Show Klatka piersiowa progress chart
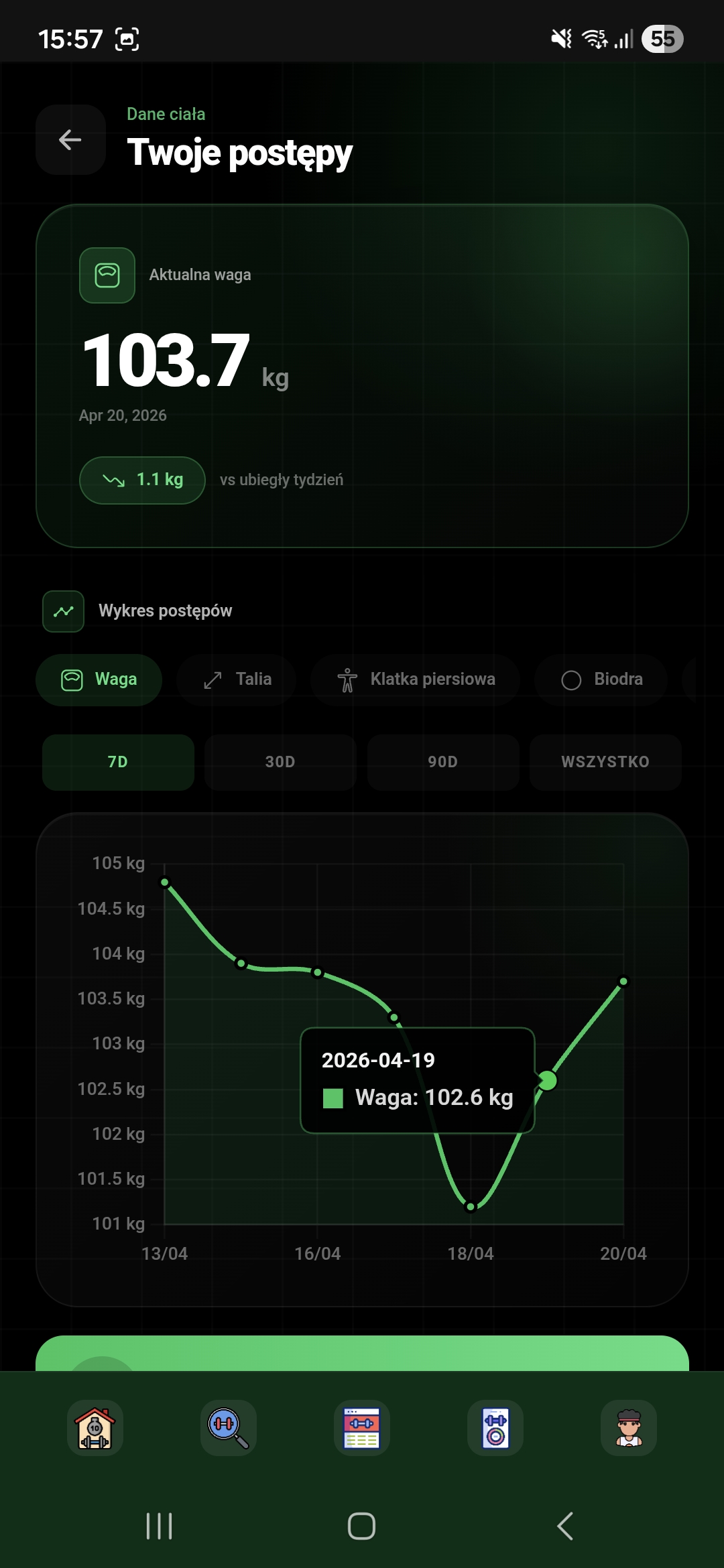Image resolution: width=724 pixels, height=1568 pixels. pyautogui.click(x=416, y=679)
